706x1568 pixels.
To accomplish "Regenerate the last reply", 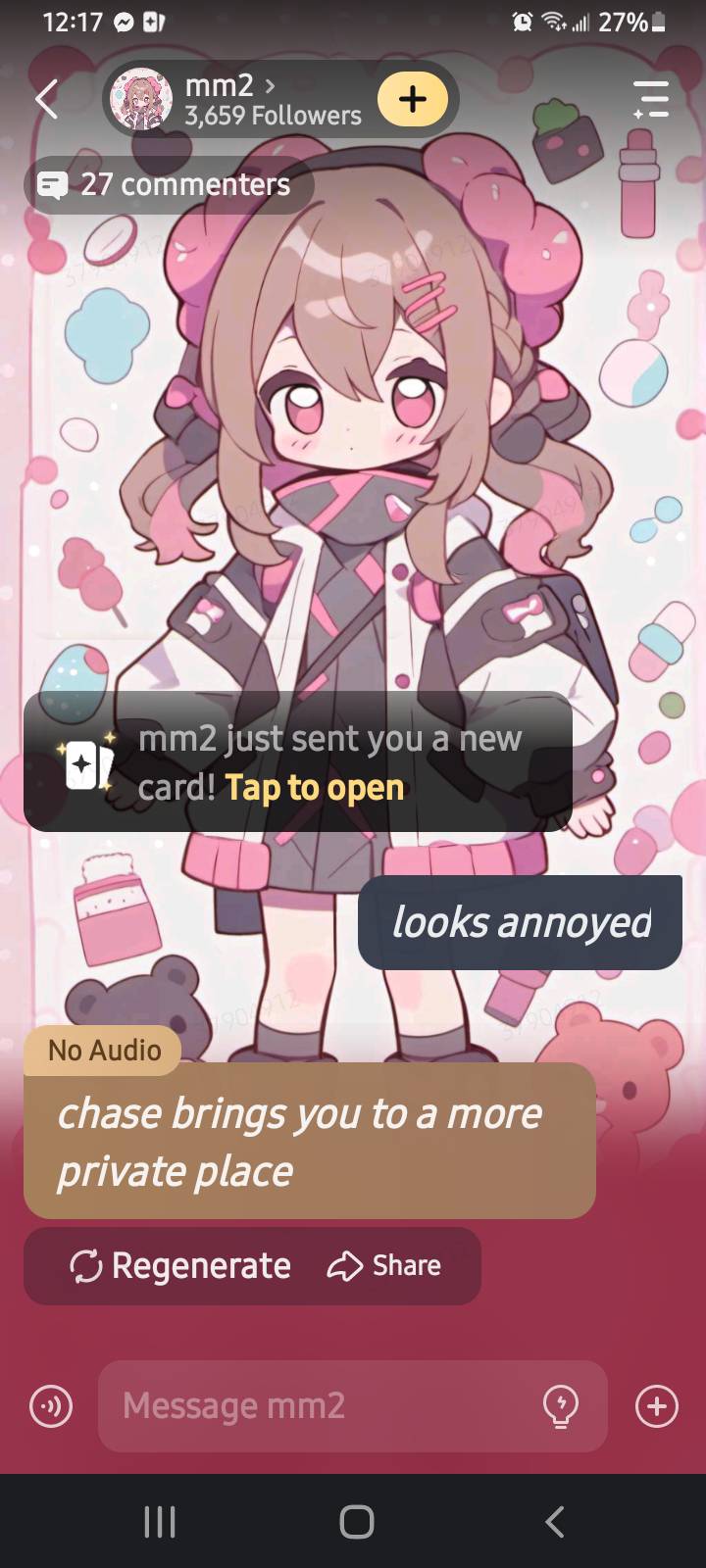I will (x=181, y=1265).
